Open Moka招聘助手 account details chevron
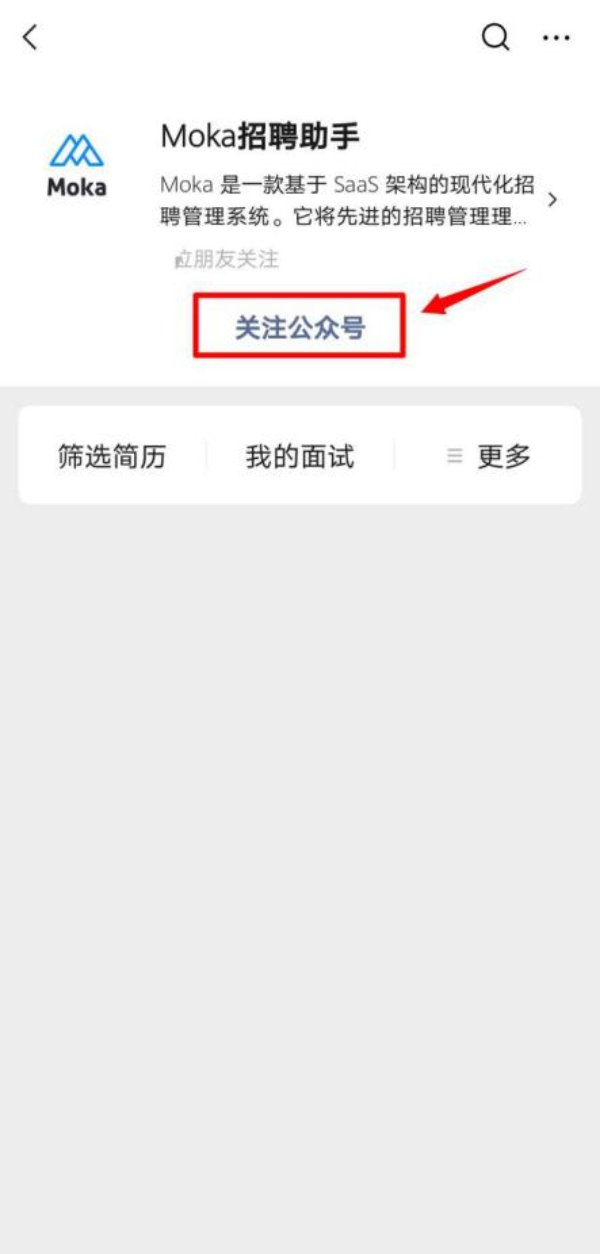Viewport: 600px width, 1254px height. [552, 199]
